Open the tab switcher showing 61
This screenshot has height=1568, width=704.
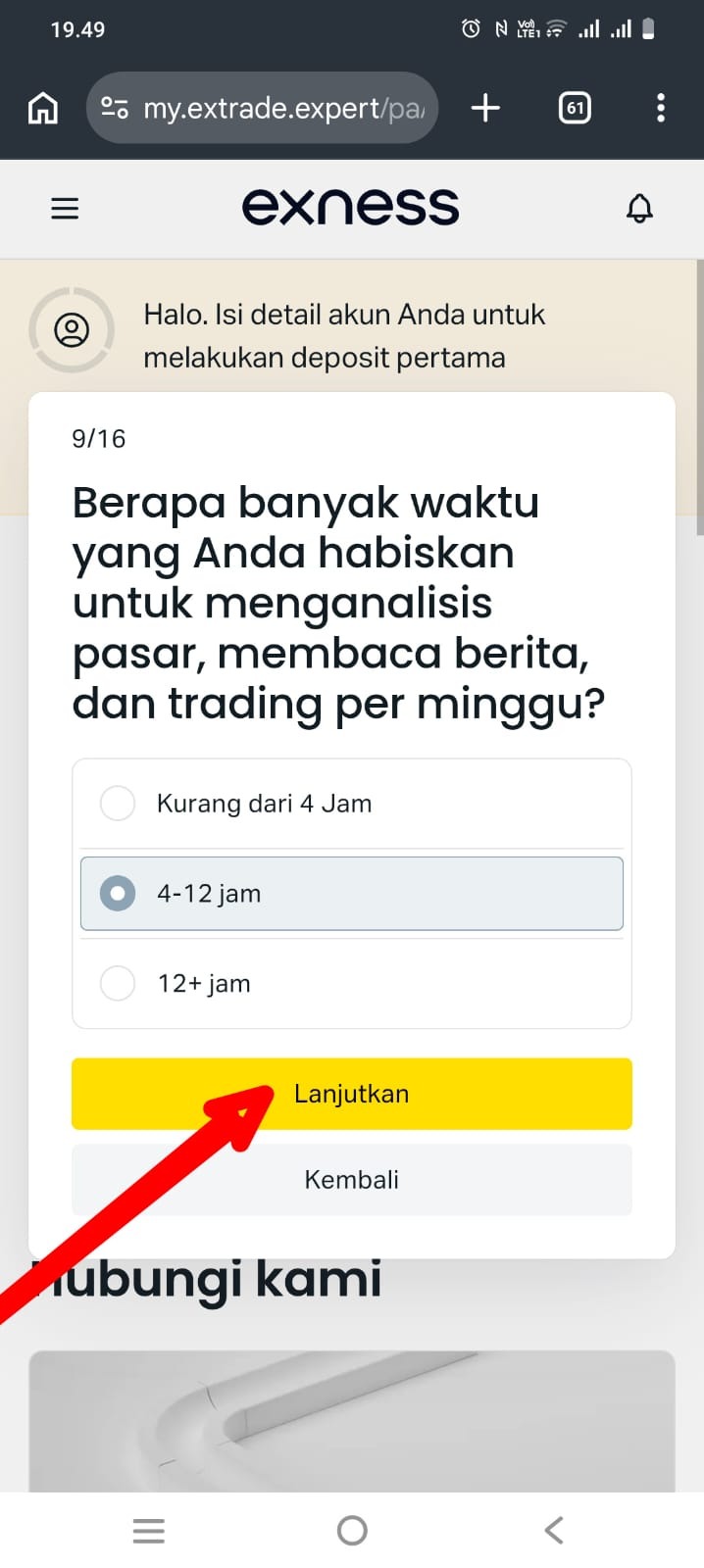[x=575, y=108]
